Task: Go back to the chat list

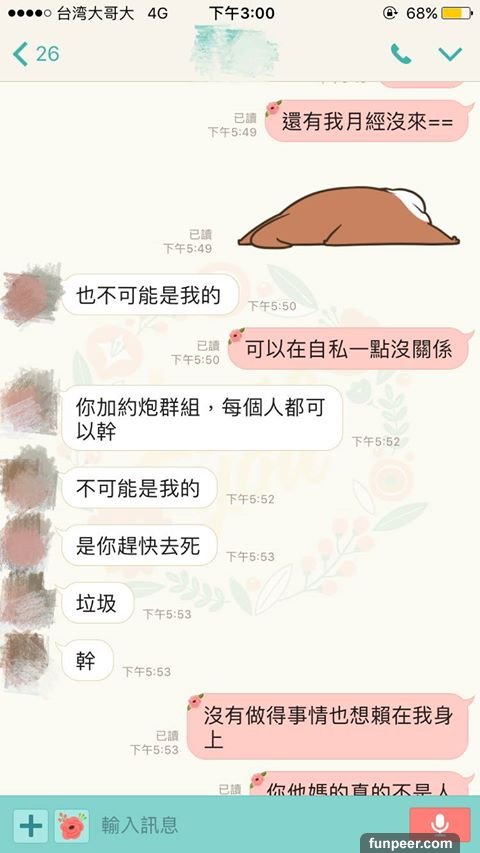Action: pos(35,54)
